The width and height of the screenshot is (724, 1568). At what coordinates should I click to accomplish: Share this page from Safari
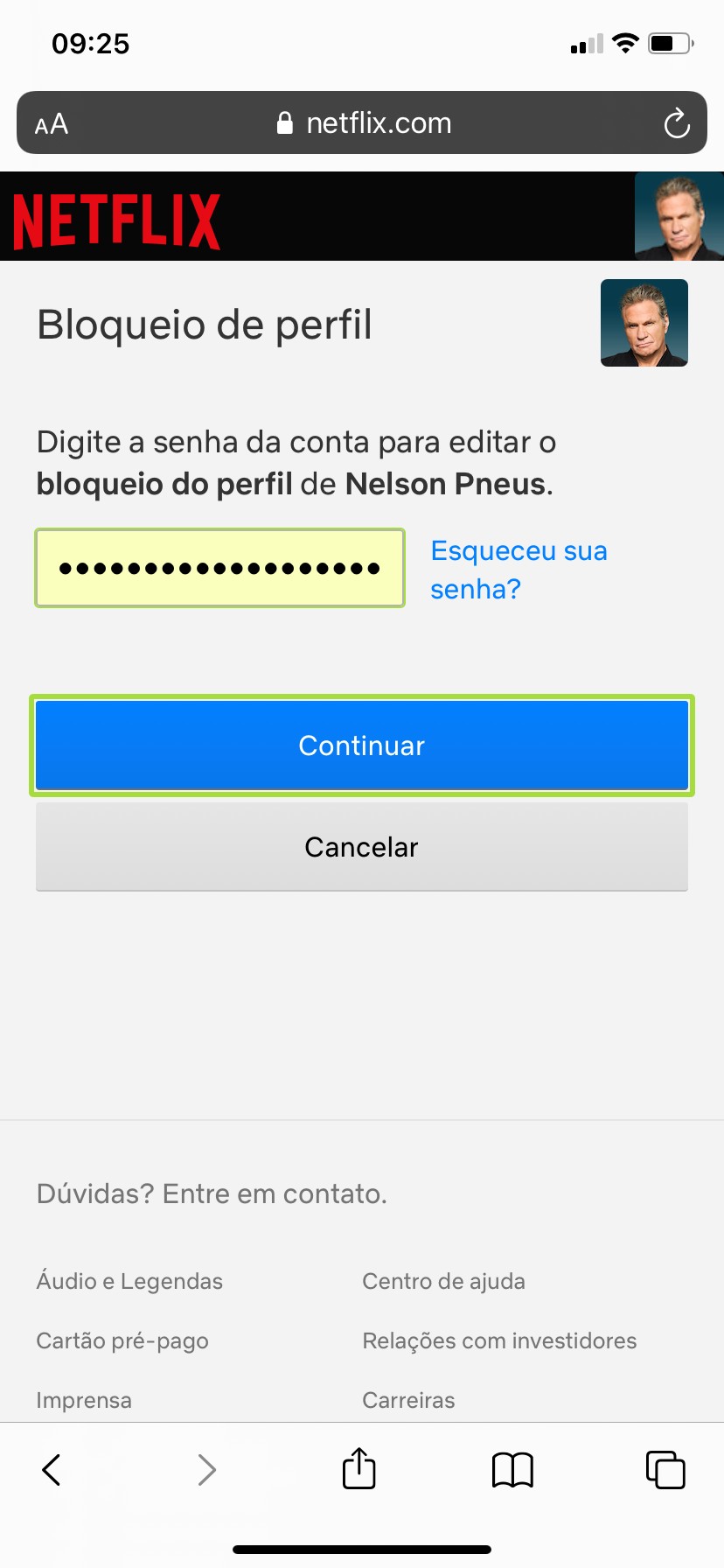point(359,1468)
